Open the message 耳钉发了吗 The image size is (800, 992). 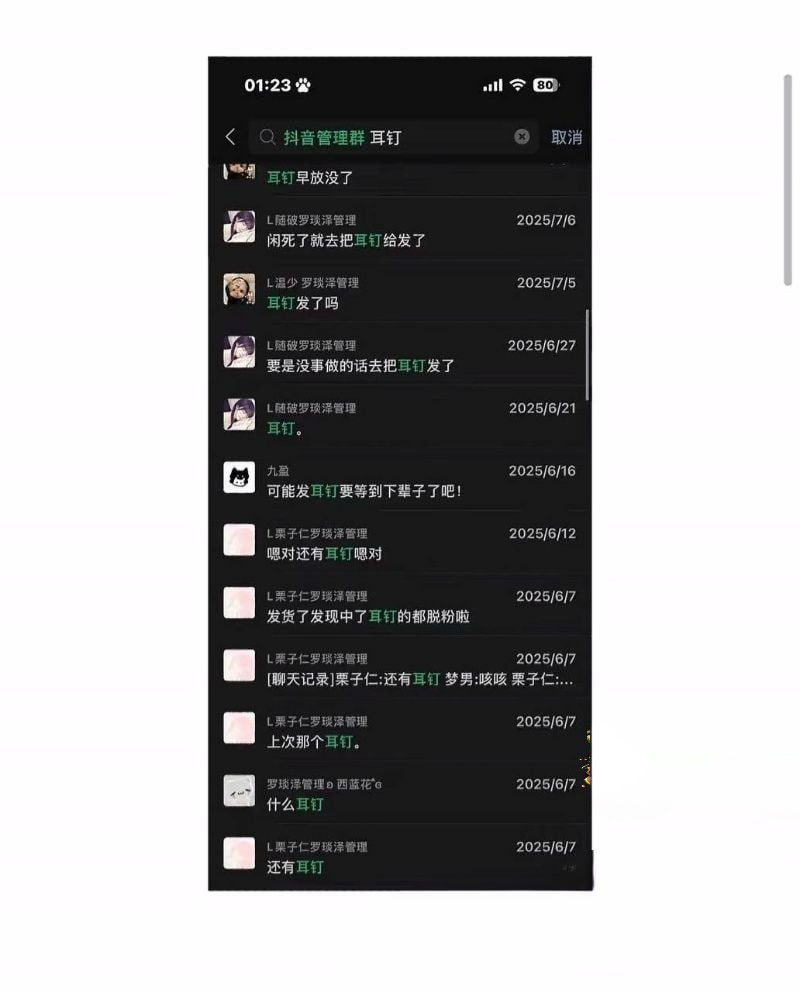[x=400, y=293]
